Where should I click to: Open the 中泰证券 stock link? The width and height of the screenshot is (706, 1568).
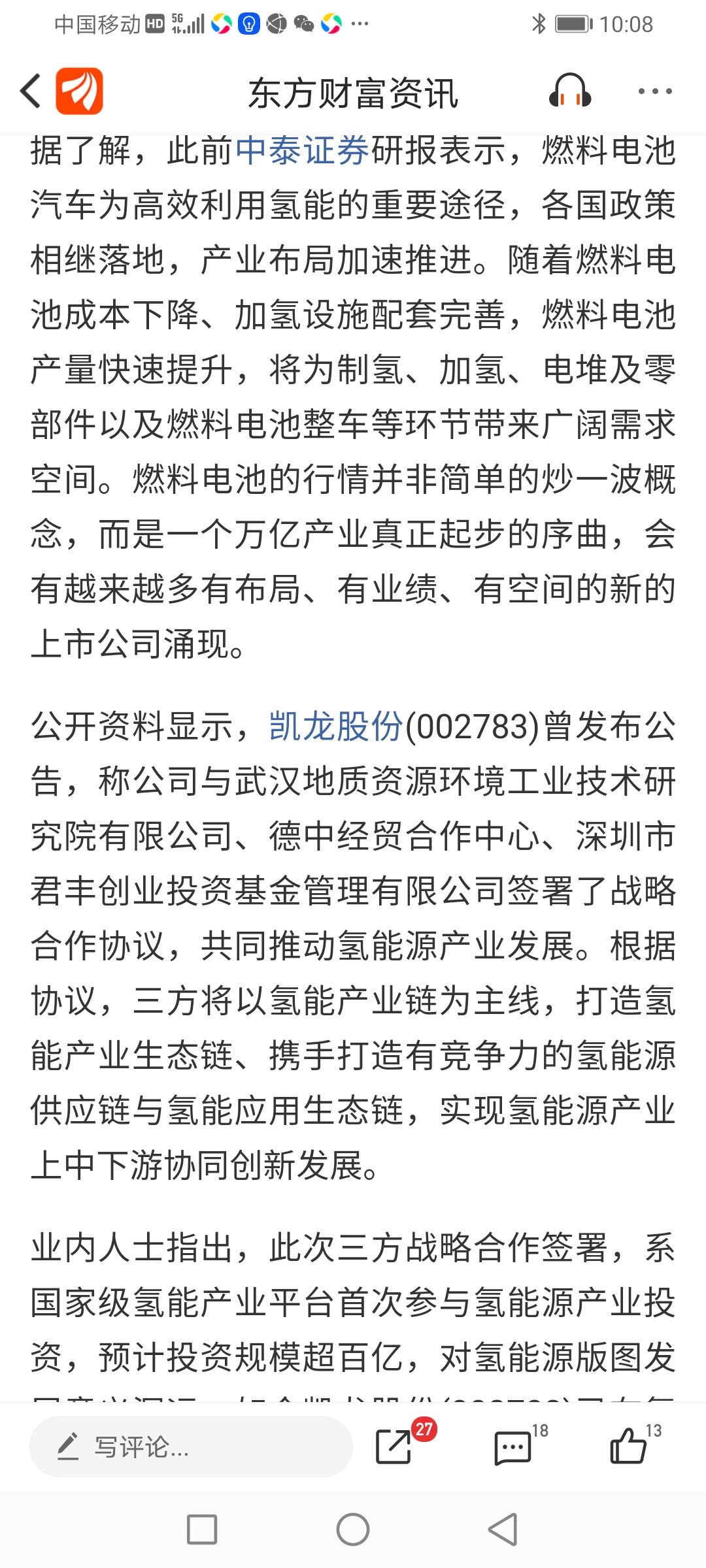click(302, 152)
